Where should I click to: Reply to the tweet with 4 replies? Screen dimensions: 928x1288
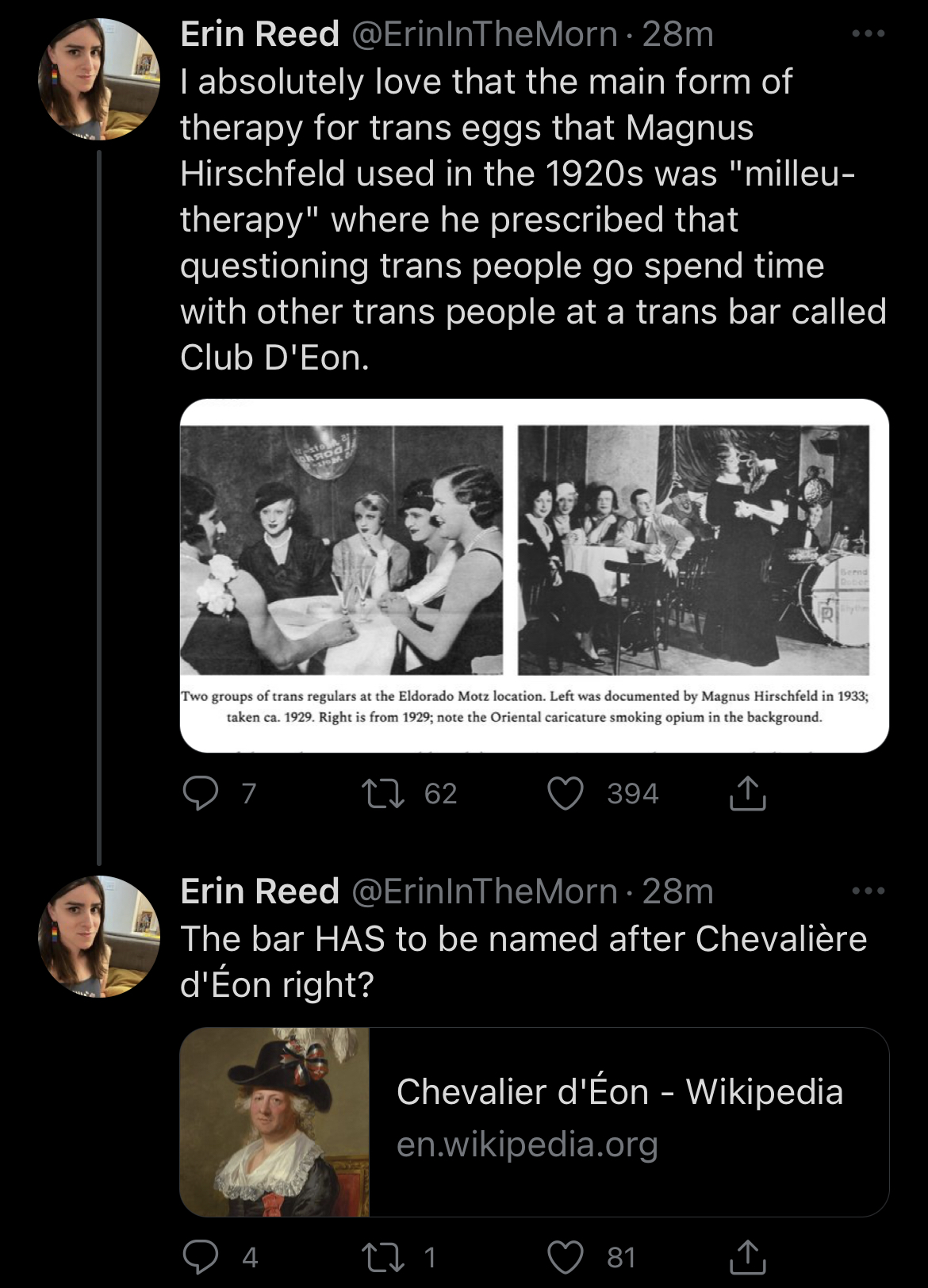point(201,1257)
